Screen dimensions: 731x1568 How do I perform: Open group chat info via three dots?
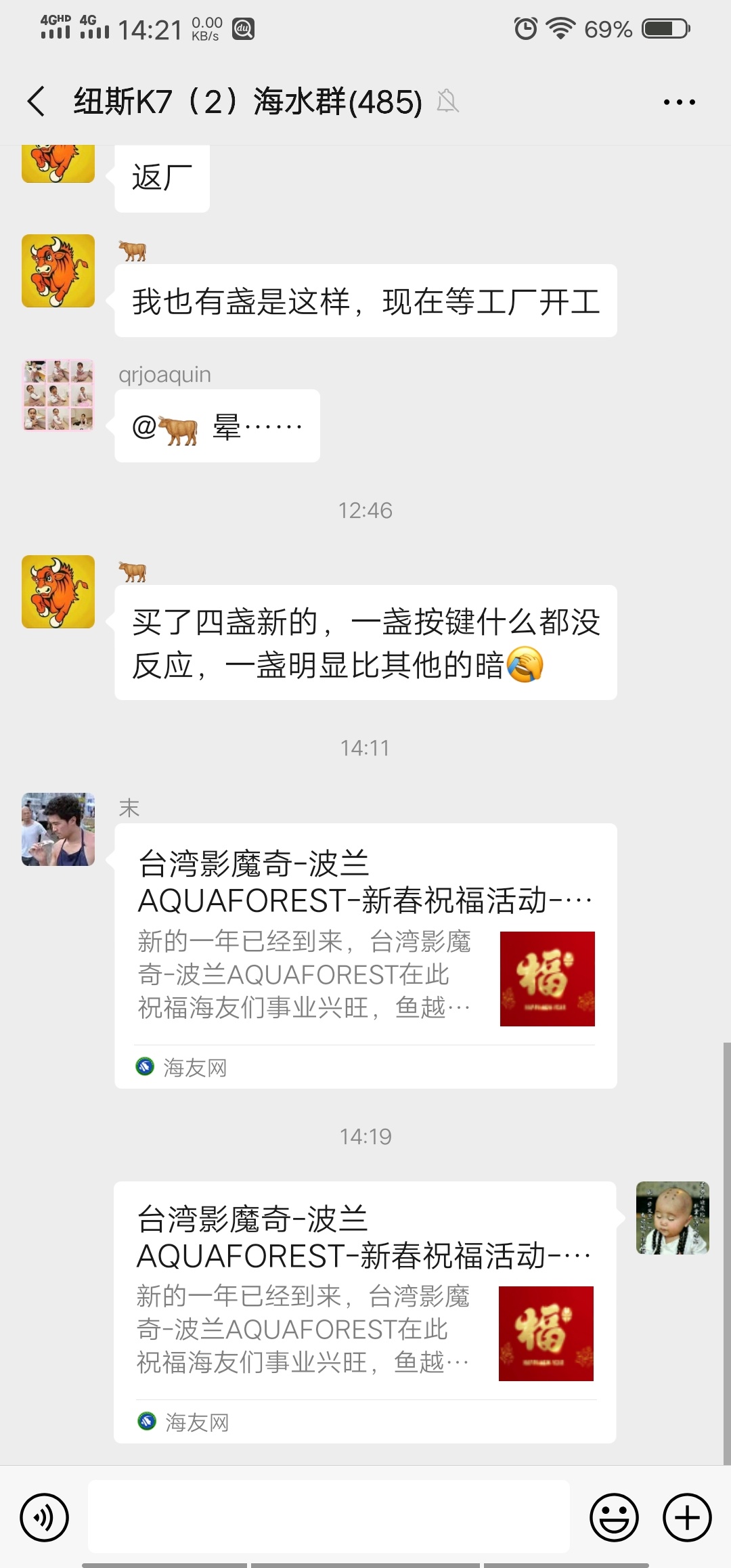(679, 102)
